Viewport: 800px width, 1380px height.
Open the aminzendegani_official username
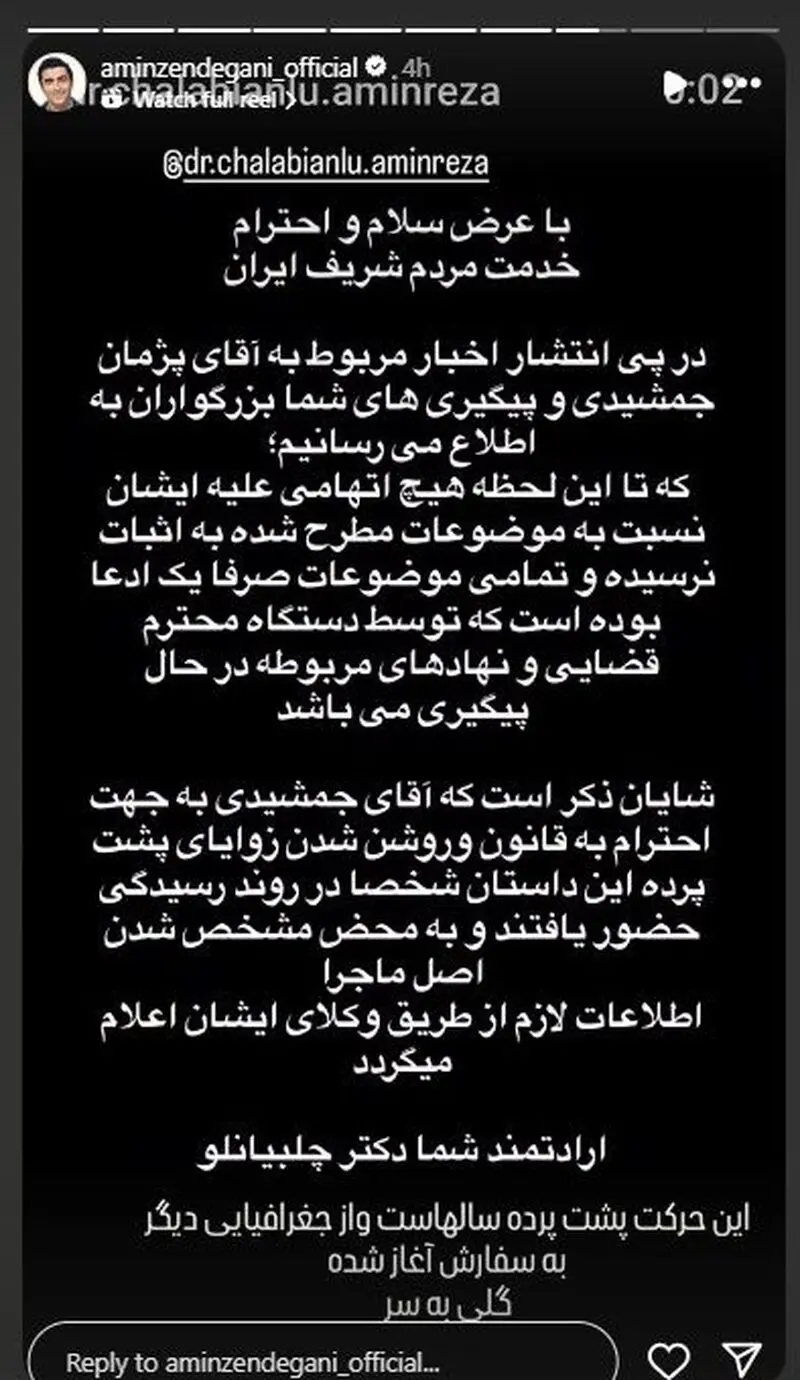point(229,69)
